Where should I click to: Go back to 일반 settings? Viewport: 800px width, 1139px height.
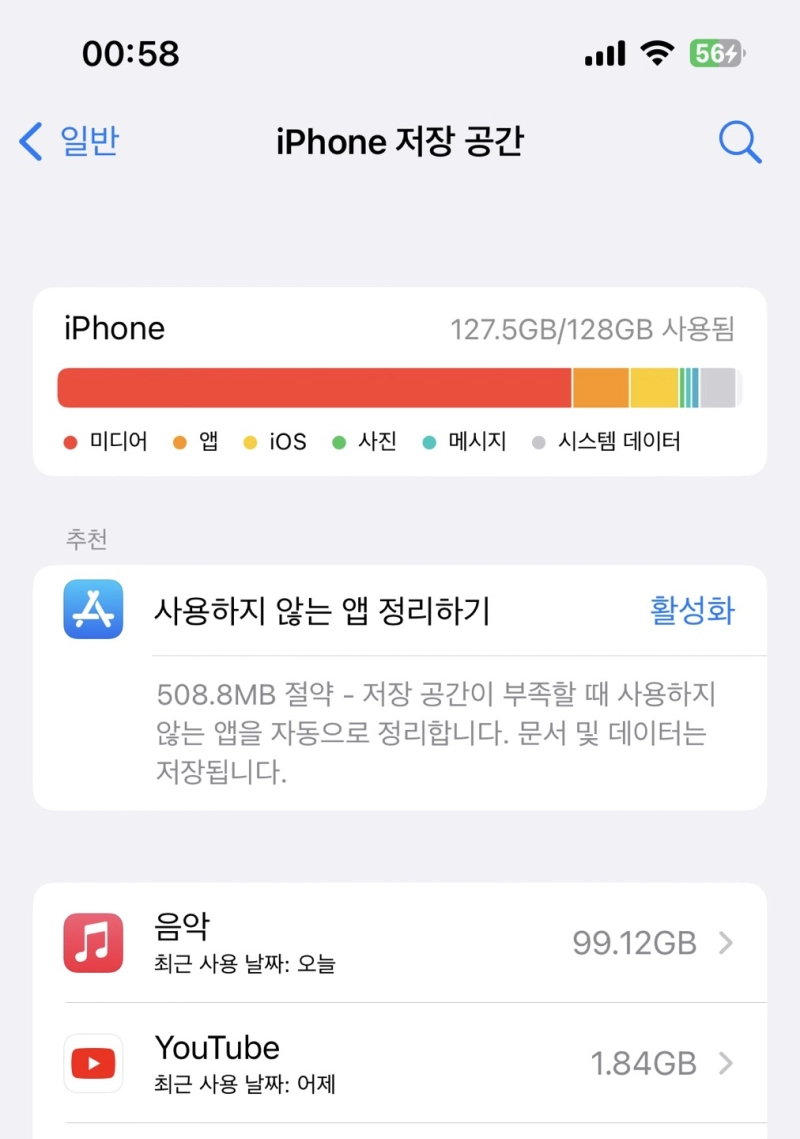[68, 142]
